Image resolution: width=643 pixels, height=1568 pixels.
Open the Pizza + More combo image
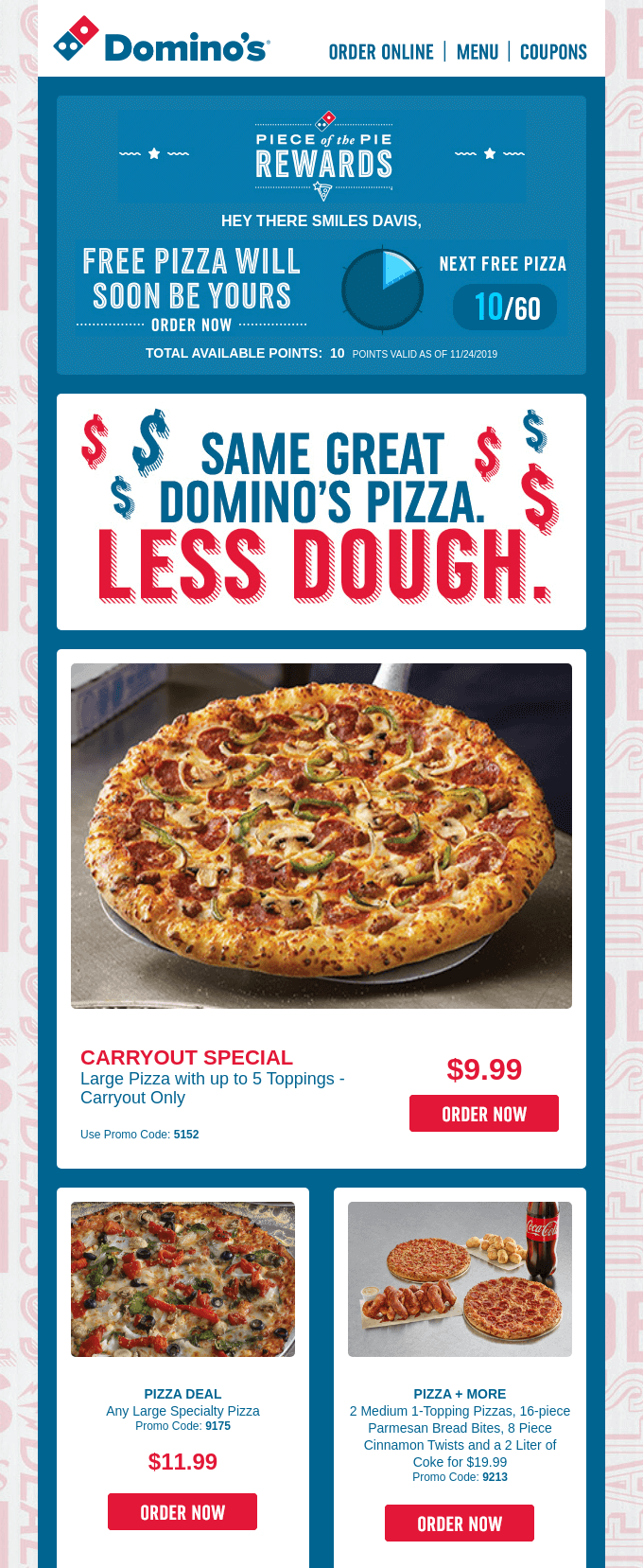pos(460,1279)
